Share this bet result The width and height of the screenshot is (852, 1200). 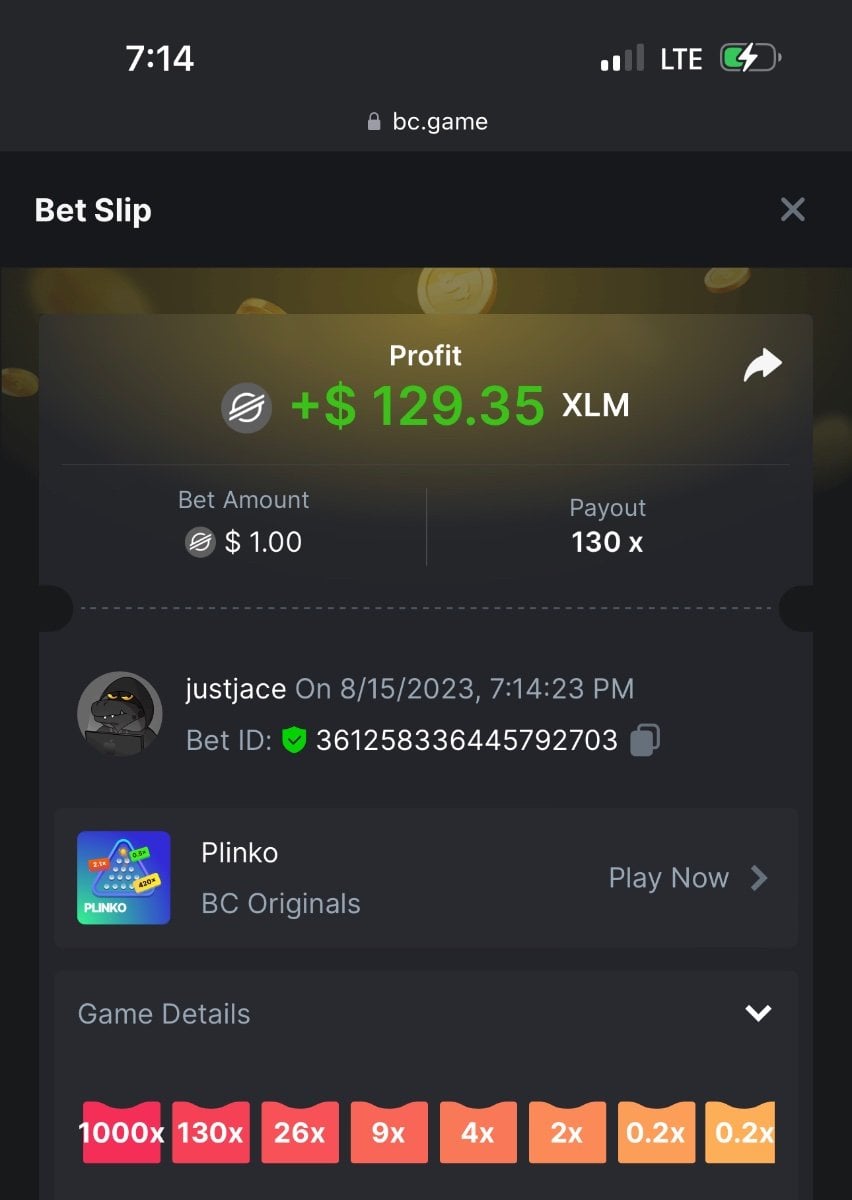click(x=762, y=366)
